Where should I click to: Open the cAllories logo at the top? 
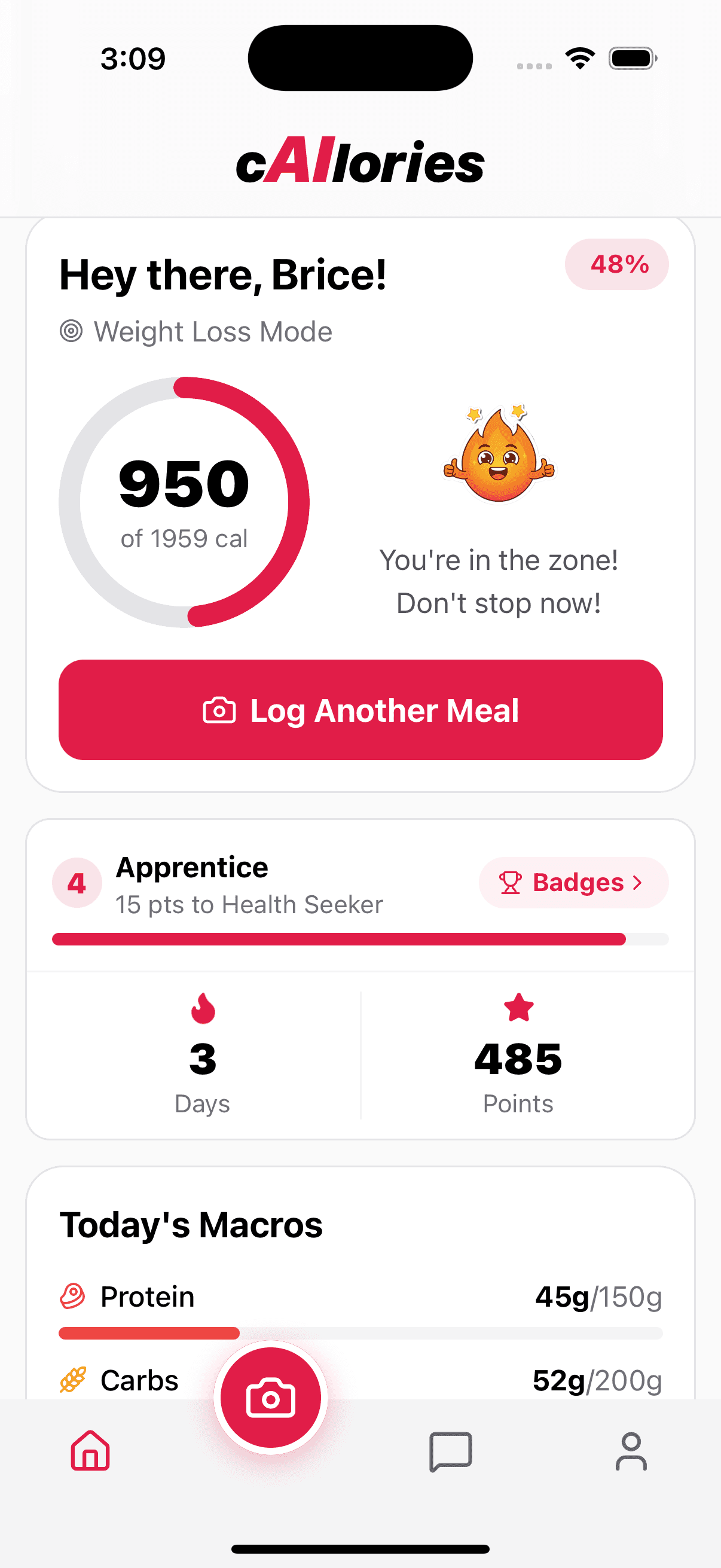point(360,160)
